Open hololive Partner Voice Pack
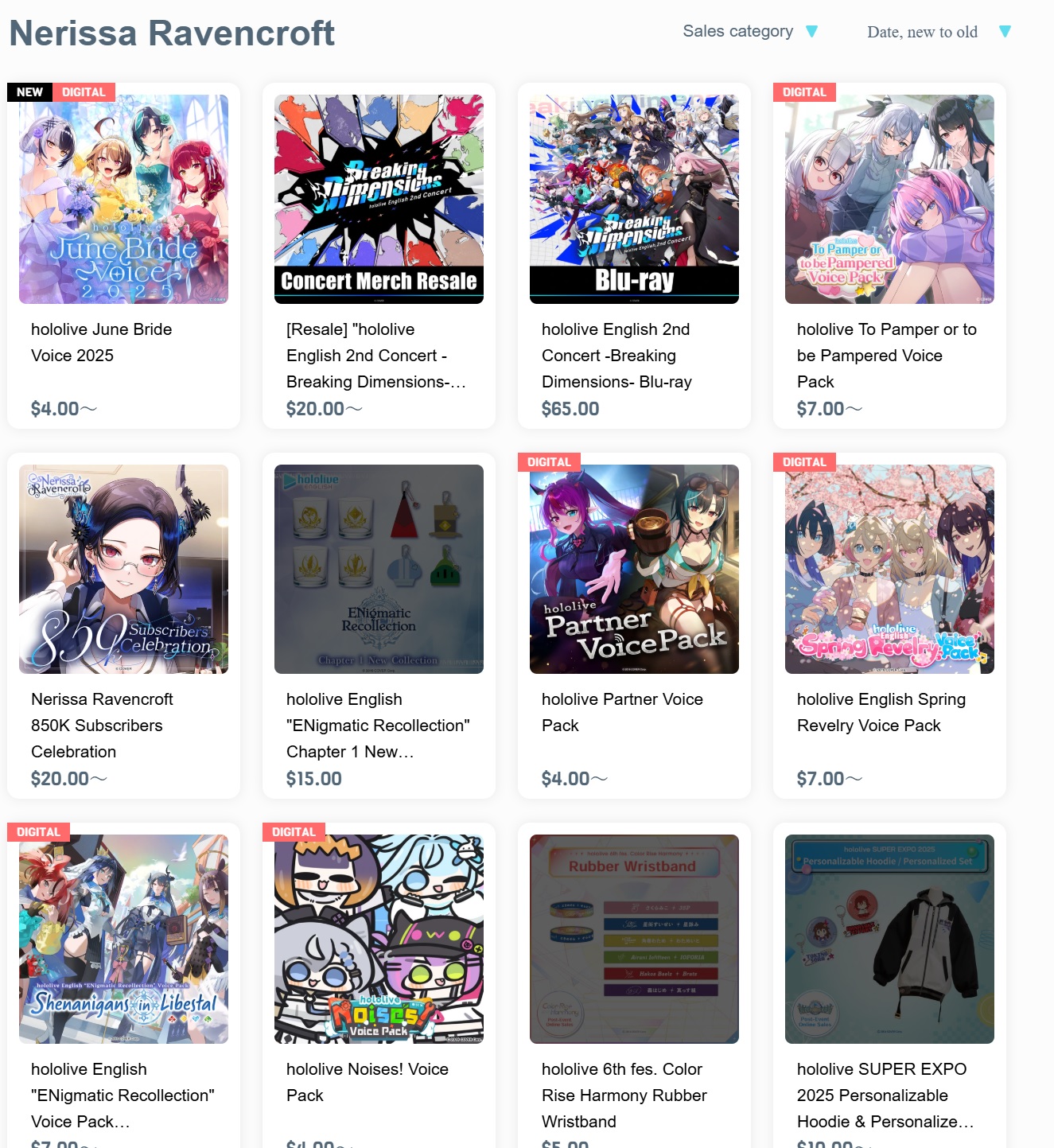This screenshot has height=1148, width=1054. click(x=634, y=570)
